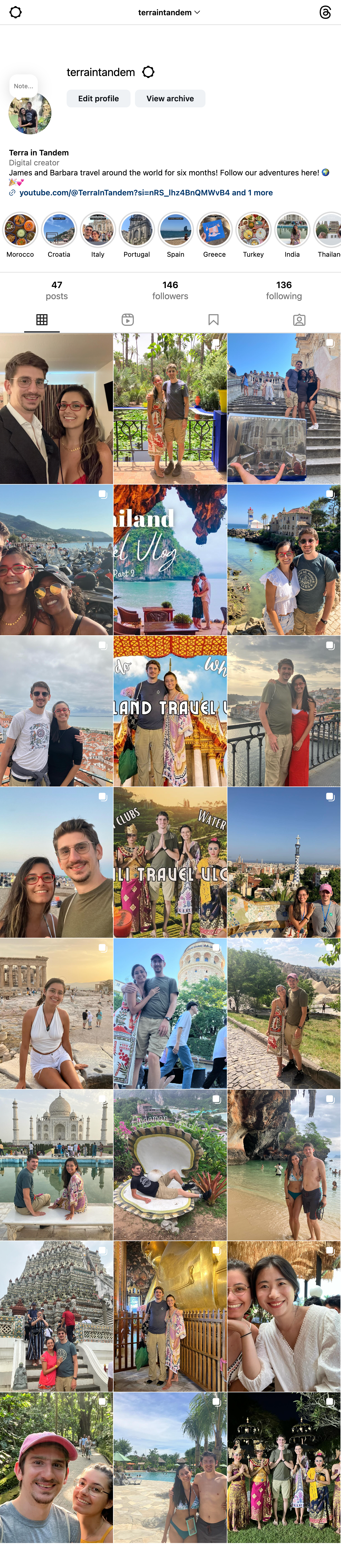Expand the terraintandem account switcher
Image resolution: width=341 pixels, height=1568 pixels.
[169, 12]
